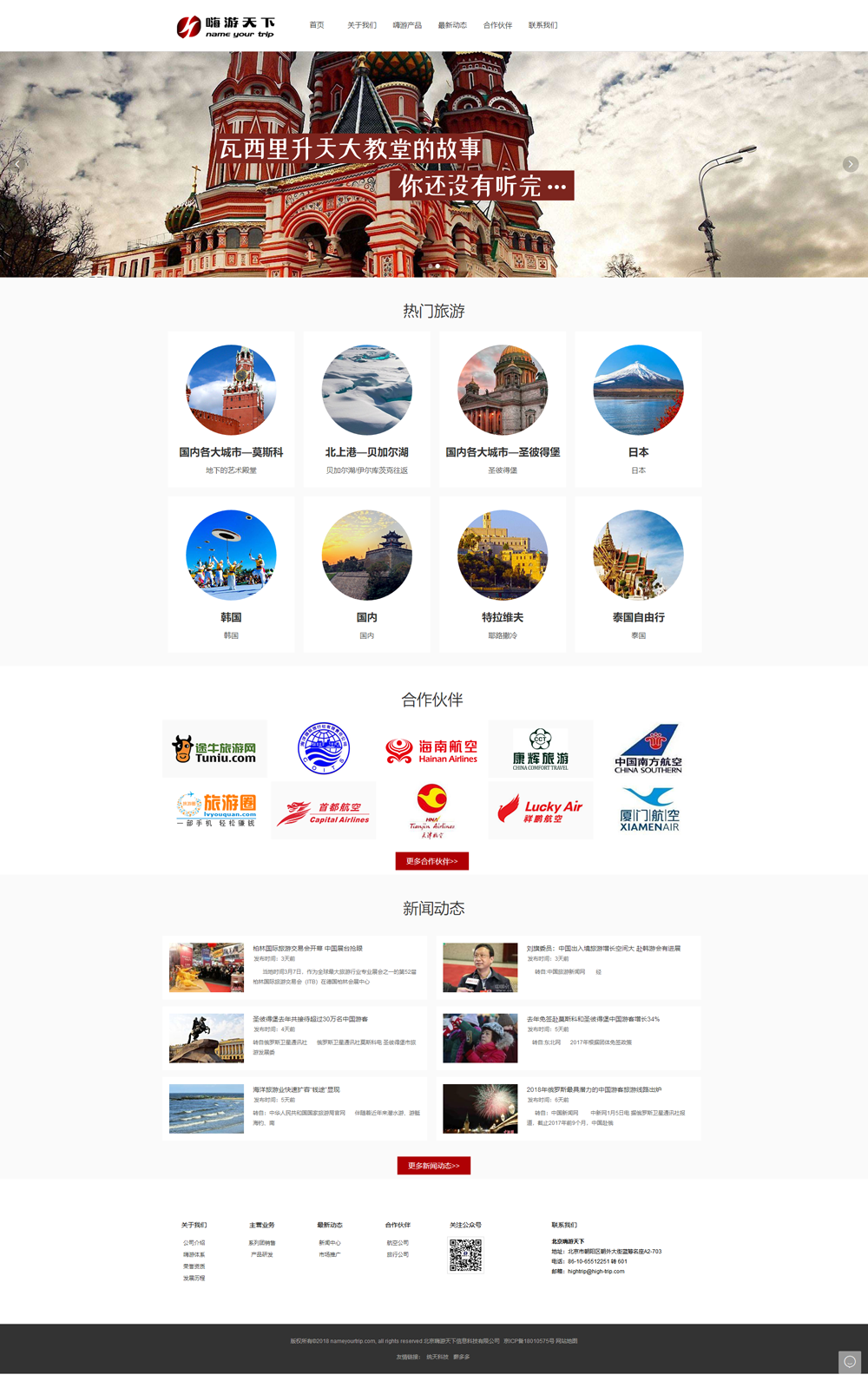Tap the 更多合作伙伴>> button
This screenshot has width=868, height=1381.
(432, 861)
